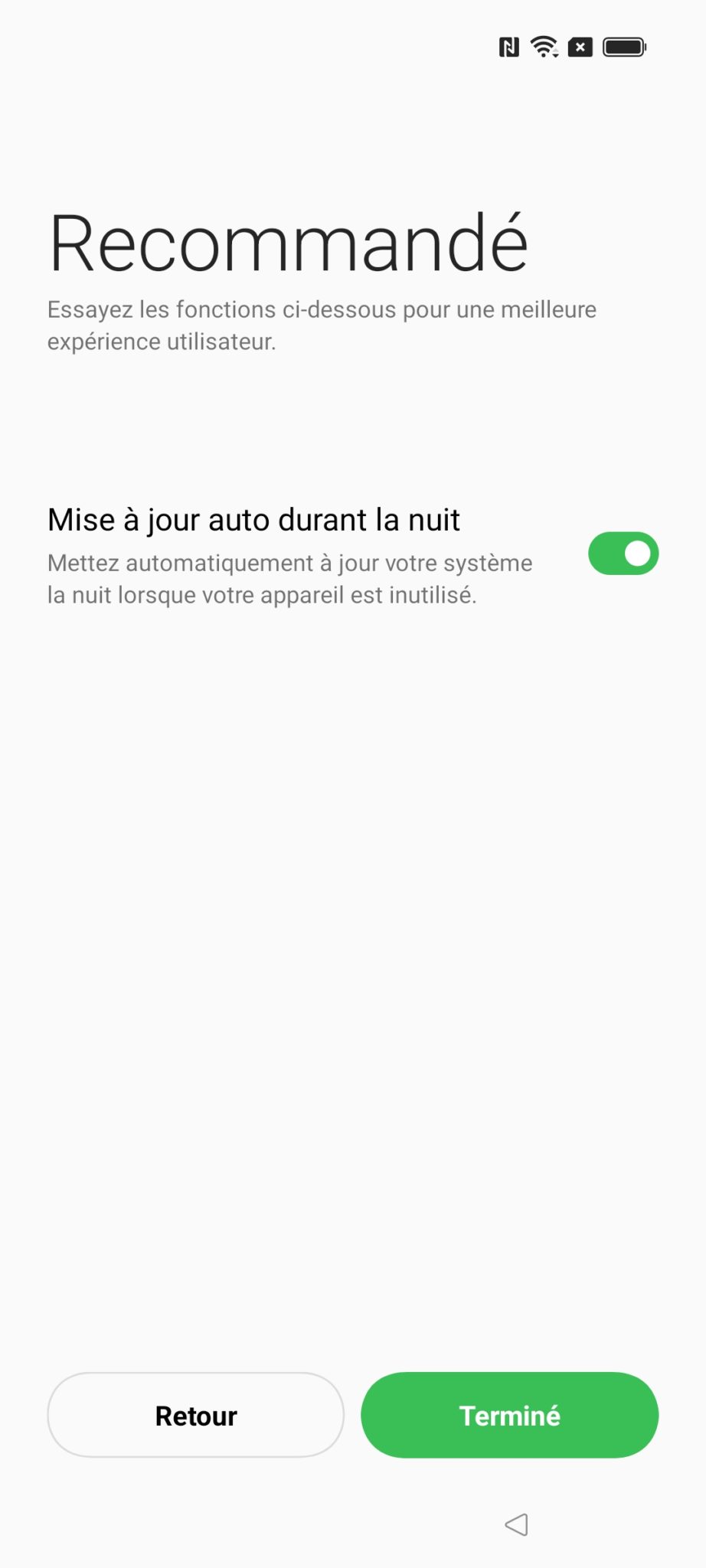Tap the system back navigation arrow
706x1568 pixels.
pos(517,1524)
